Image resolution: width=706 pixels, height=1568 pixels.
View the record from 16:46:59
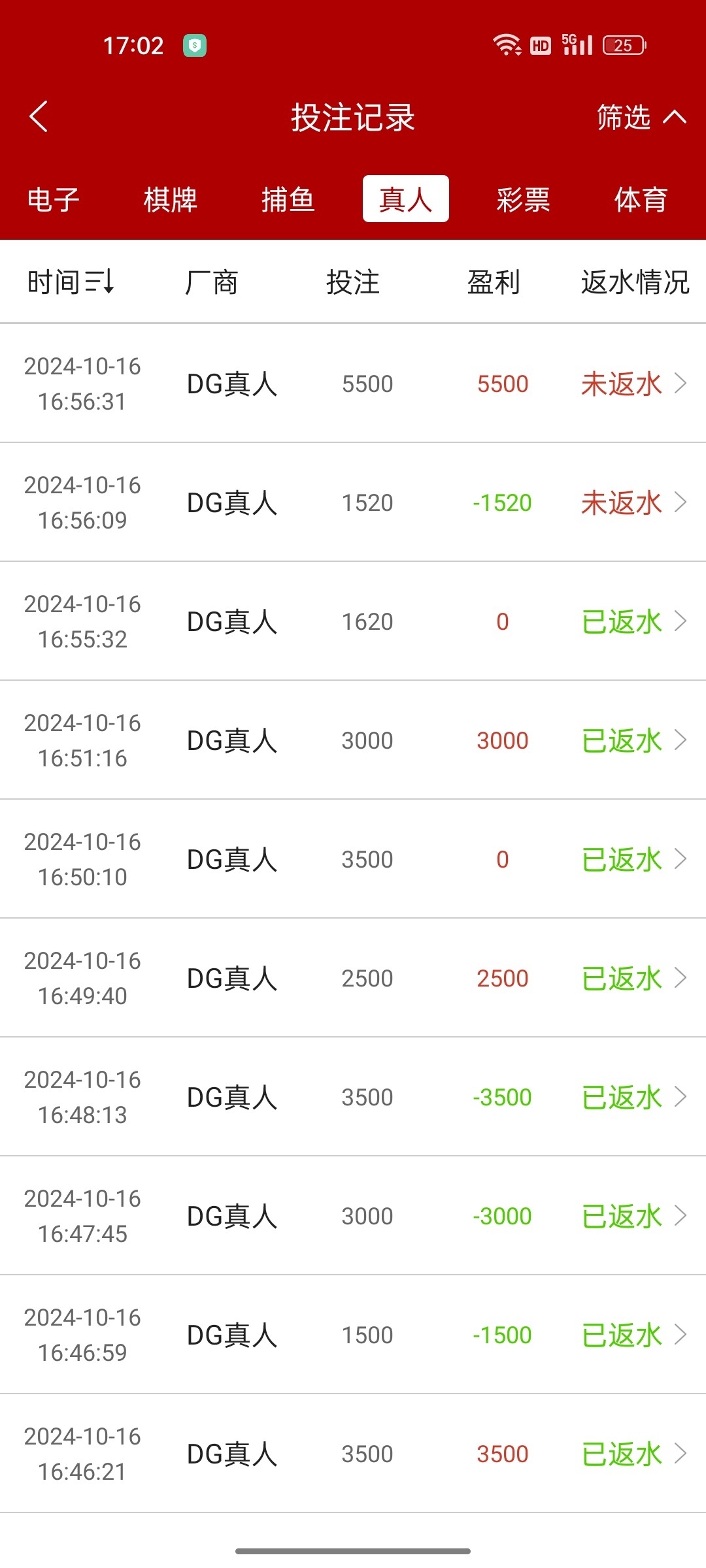pos(353,1335)
